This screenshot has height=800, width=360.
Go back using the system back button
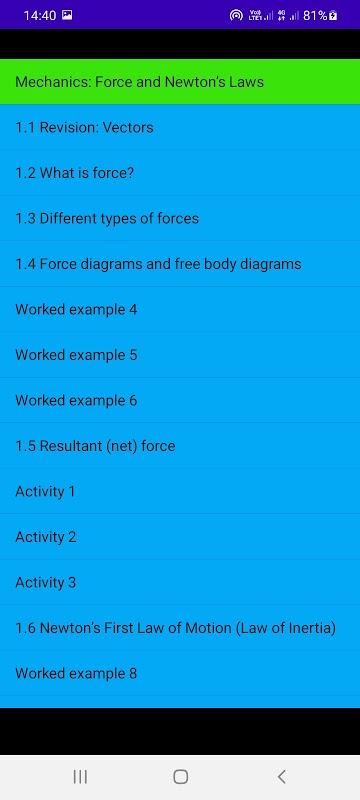click(281, 777)
